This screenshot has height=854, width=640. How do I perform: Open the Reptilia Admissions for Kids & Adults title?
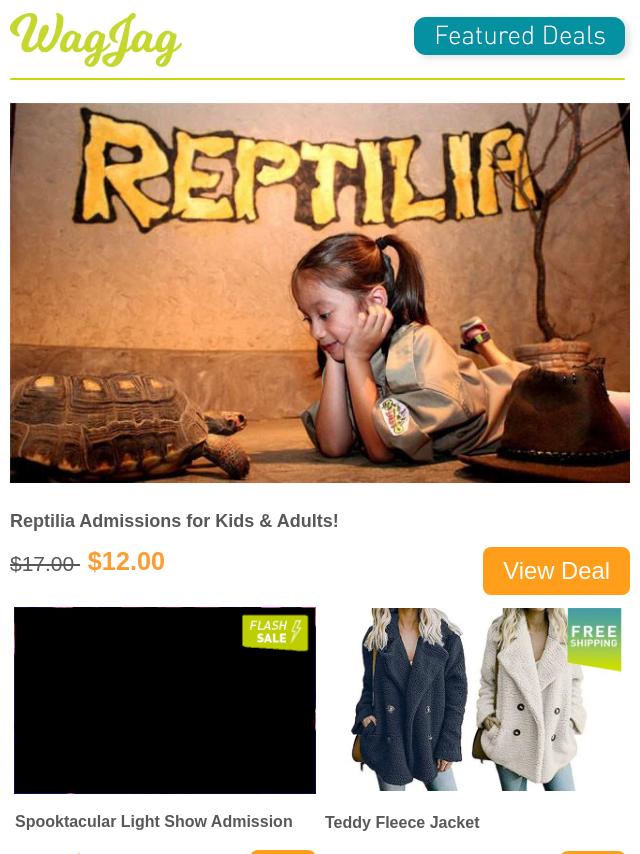click(174, 521)
